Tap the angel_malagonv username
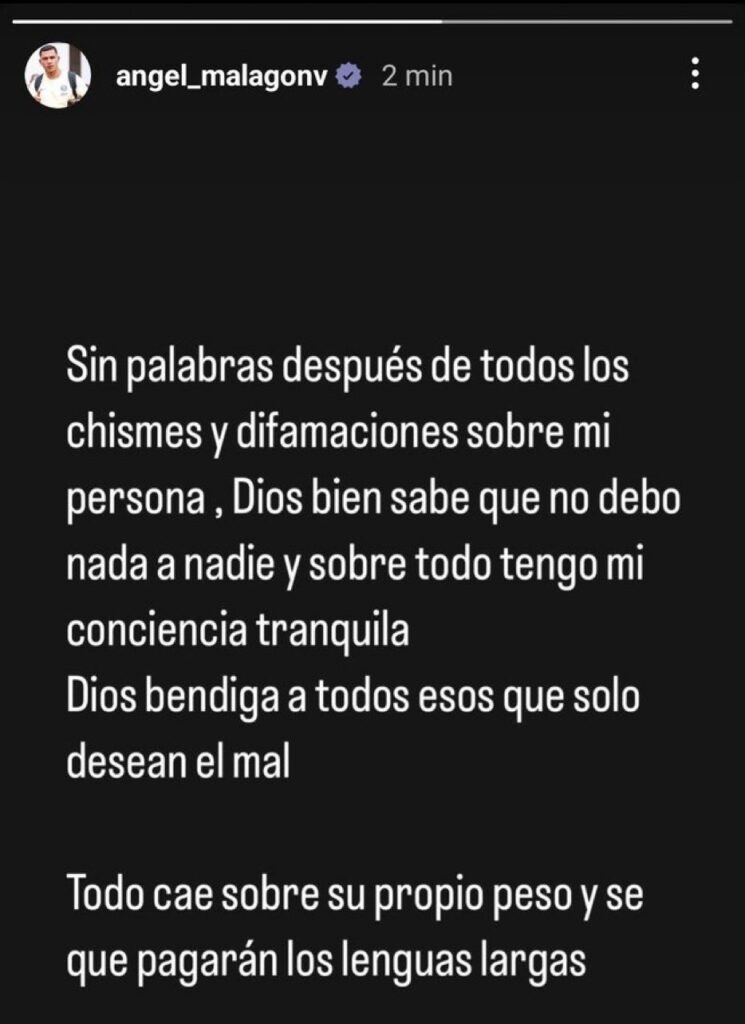745x1024 pixels. pyautogui.click(x=222, y=76)
